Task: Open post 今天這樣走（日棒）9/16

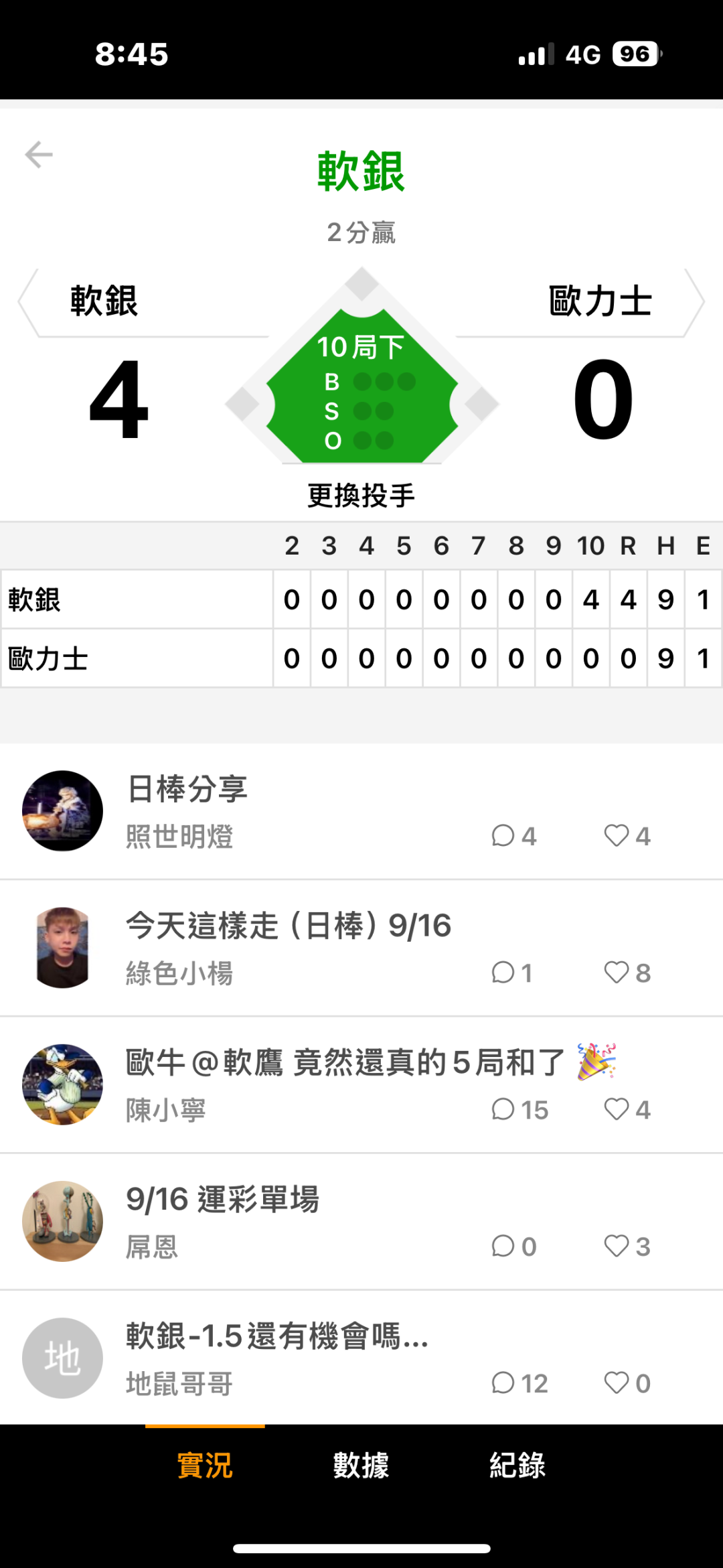Action: point(361,948)
